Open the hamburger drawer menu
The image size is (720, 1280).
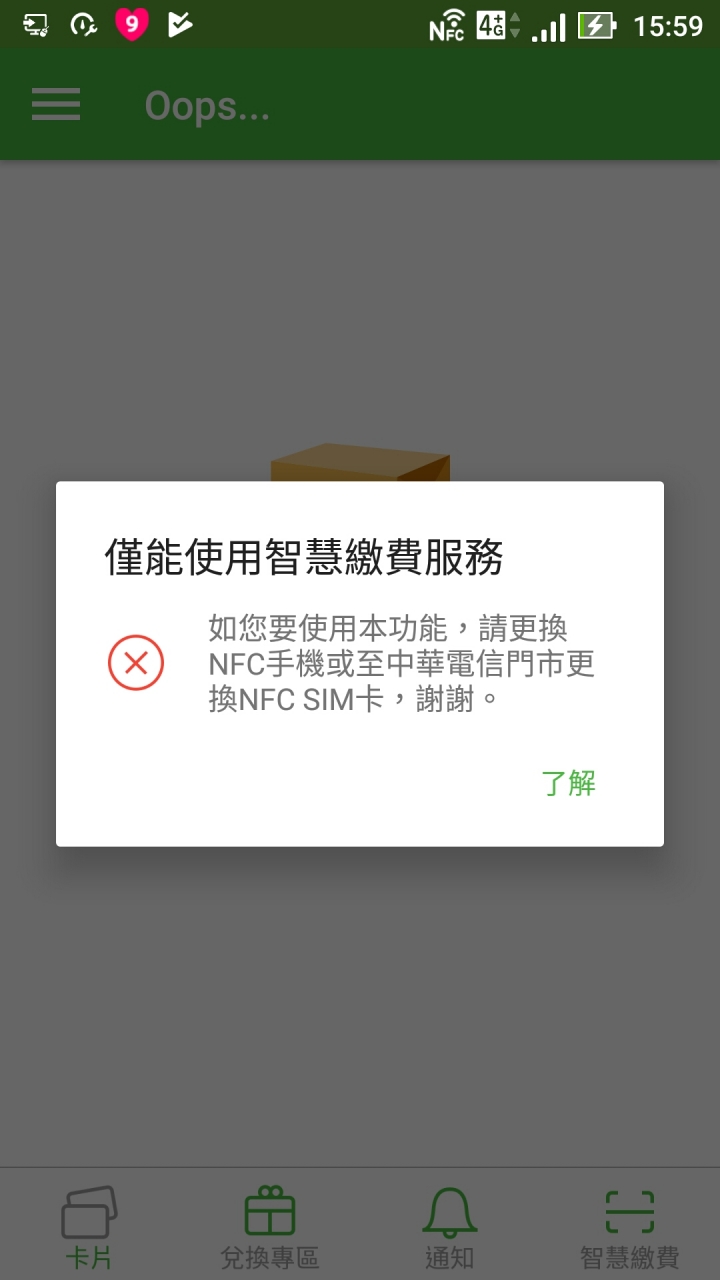(56, 104)
